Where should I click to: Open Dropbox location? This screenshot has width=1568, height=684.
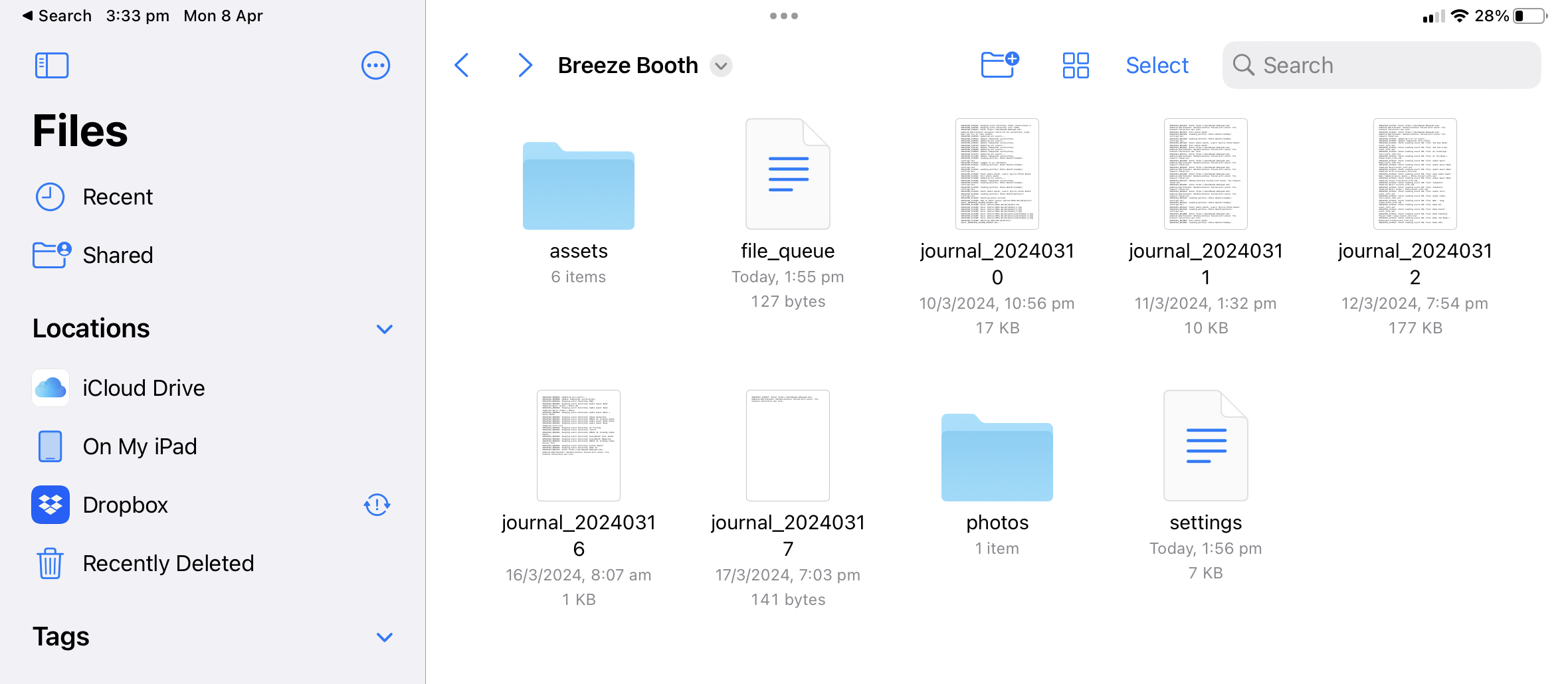coord(125,505)
